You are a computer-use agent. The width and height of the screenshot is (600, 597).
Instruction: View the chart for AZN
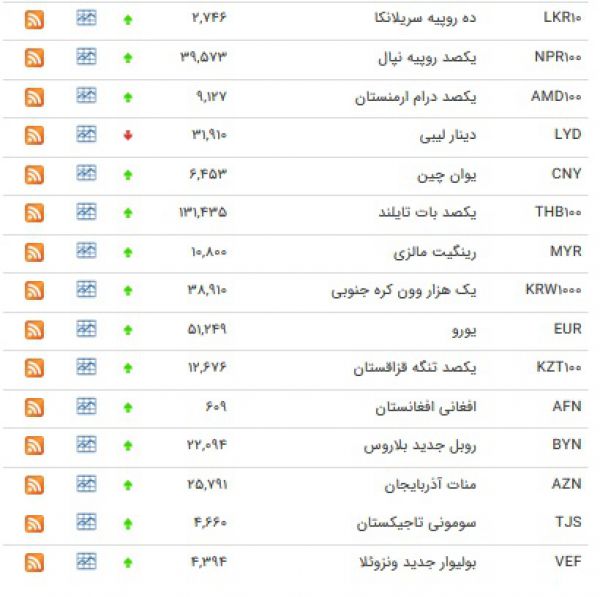click(x=87, y=483)
